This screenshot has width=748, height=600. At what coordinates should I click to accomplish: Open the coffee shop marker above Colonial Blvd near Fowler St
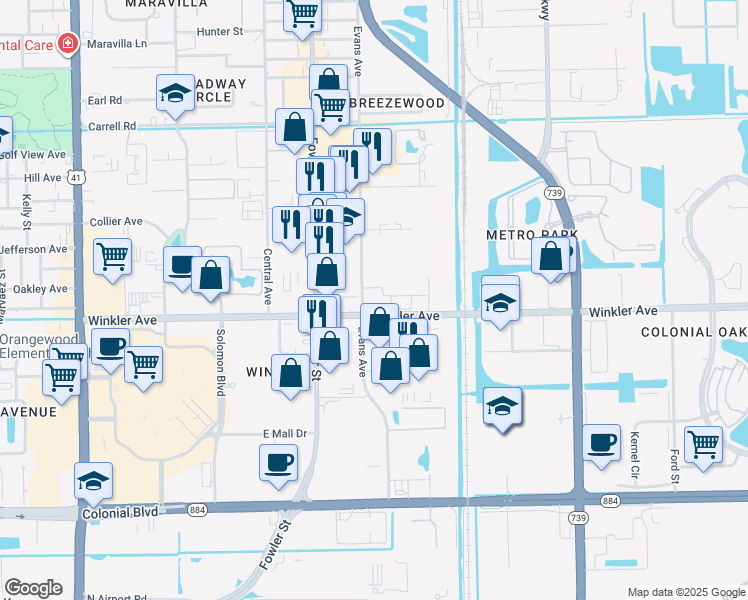click(278, 464)
